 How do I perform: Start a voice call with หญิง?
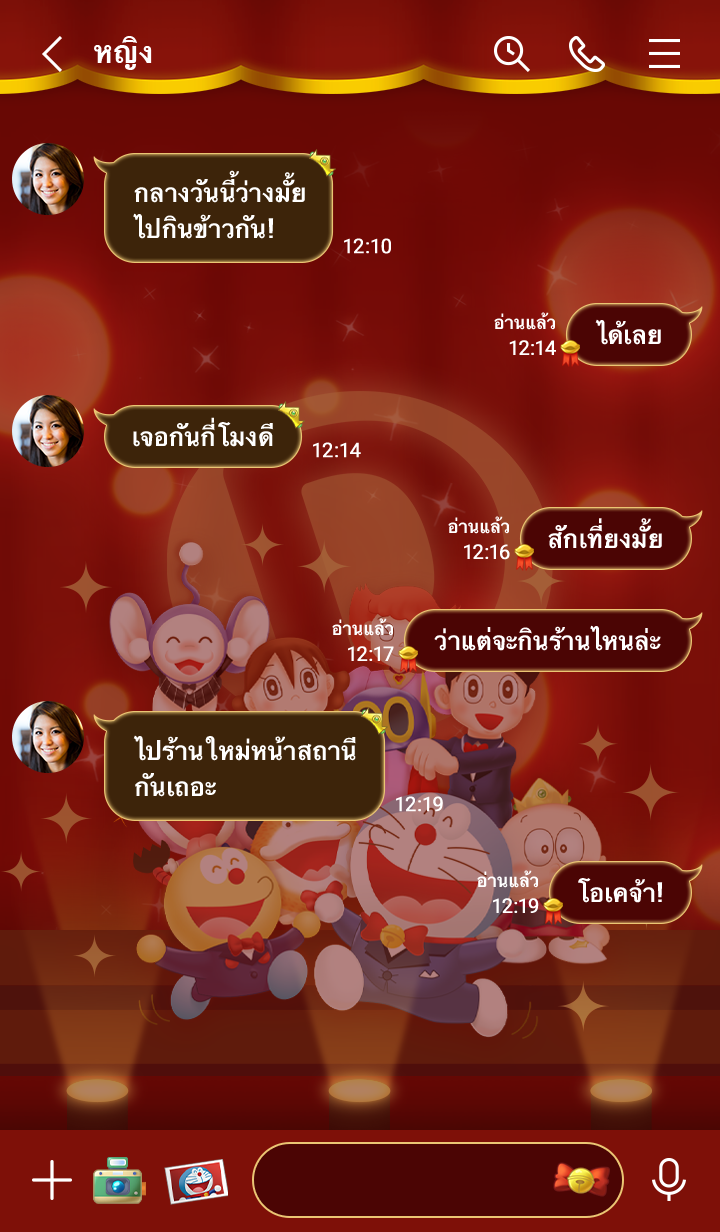(587, 54)
